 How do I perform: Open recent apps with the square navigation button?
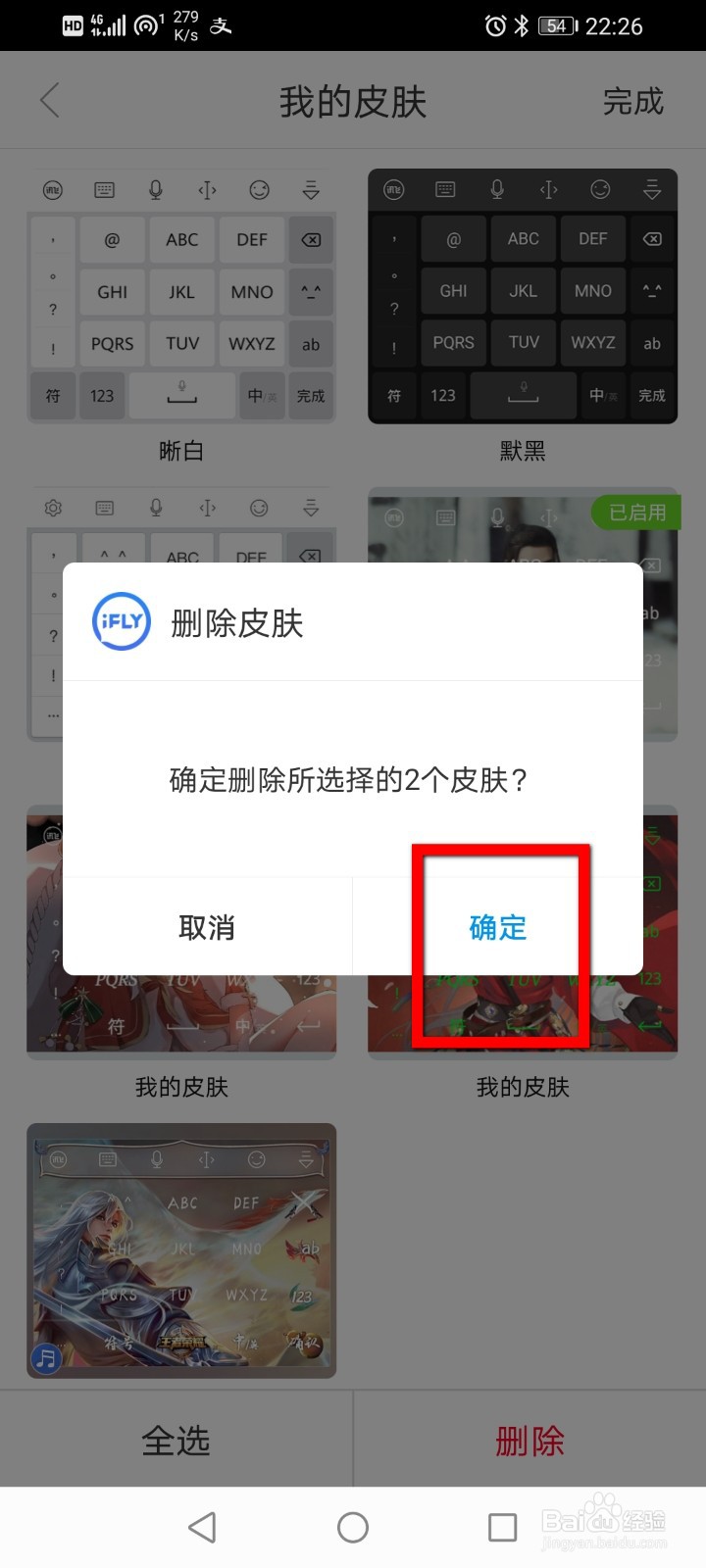pyautogui.click(x=502, y=1526)
